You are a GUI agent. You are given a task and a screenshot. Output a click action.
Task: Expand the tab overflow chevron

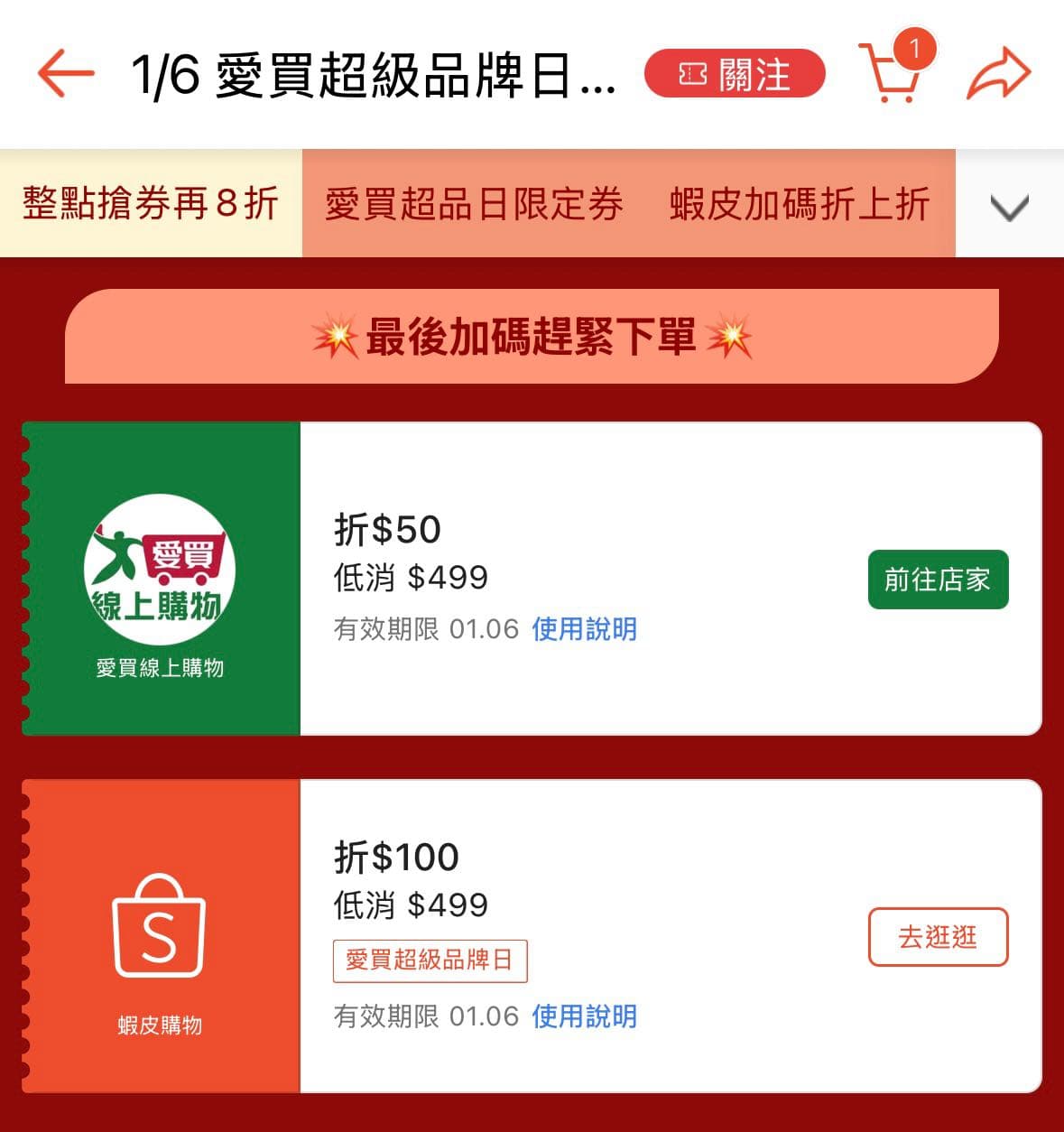tap(1008, 205)
